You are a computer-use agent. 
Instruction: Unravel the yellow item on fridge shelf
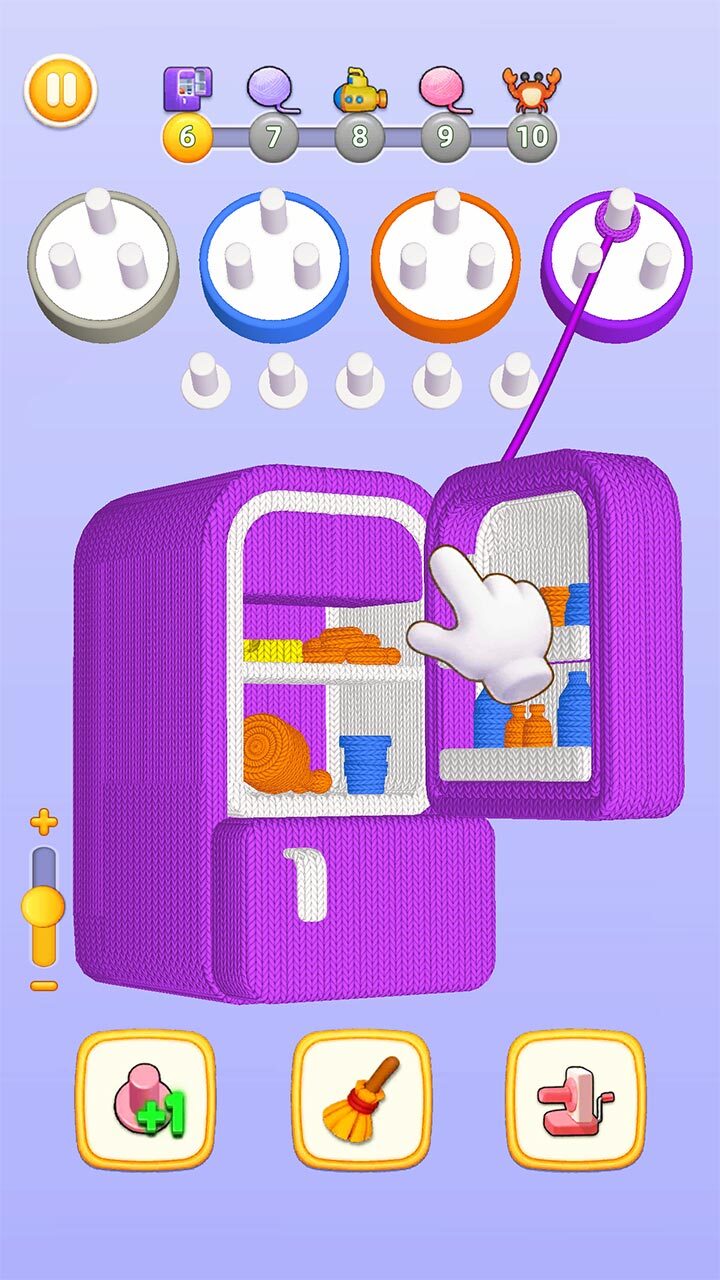click(272, 650)
